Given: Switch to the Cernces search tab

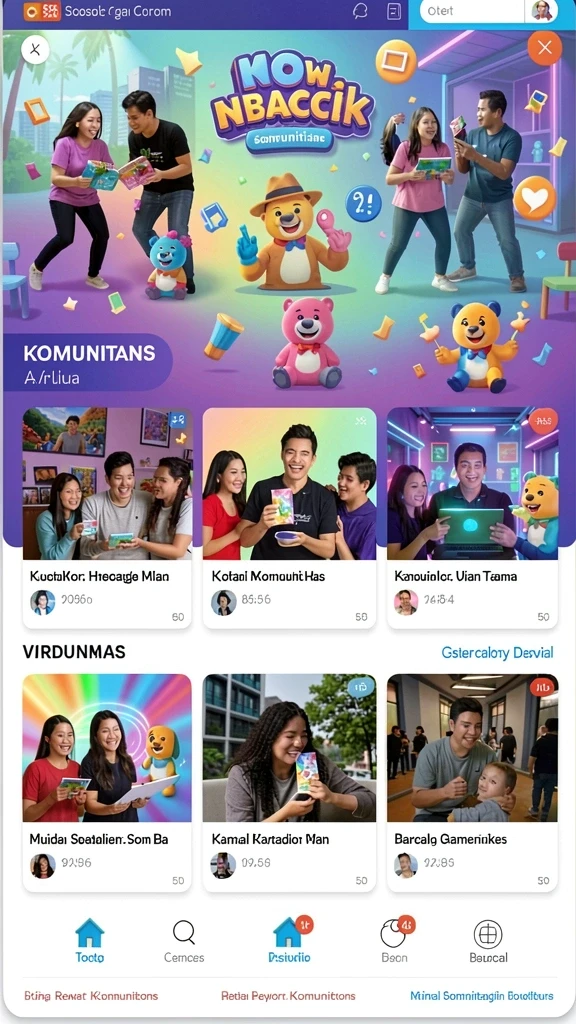Looking at the screenshot, I should pyautogui.click(x=184, y=941).
